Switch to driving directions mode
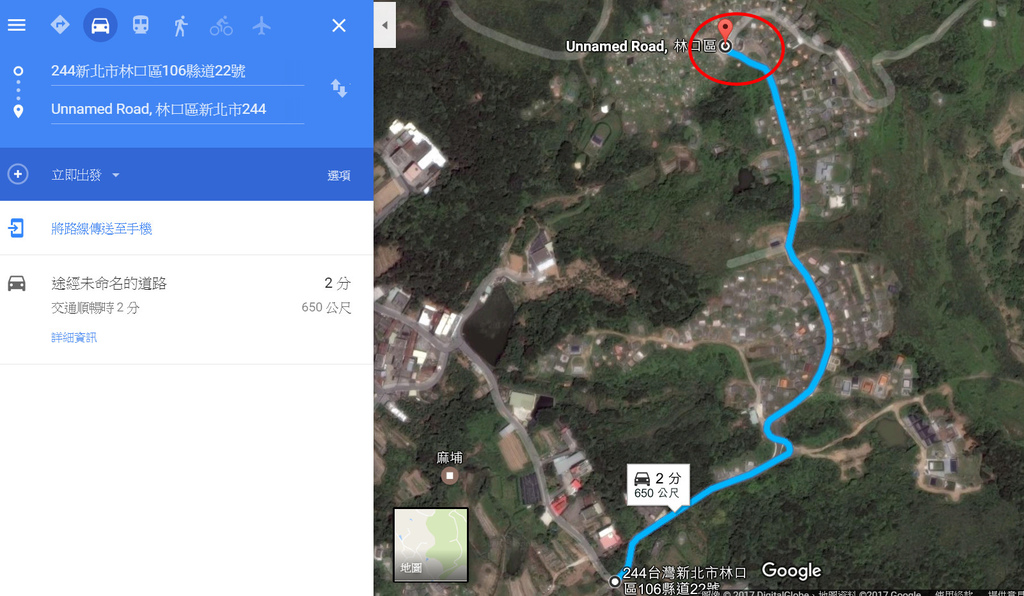The width and height of the screenshot is (1024, 596). click(100, 25)
